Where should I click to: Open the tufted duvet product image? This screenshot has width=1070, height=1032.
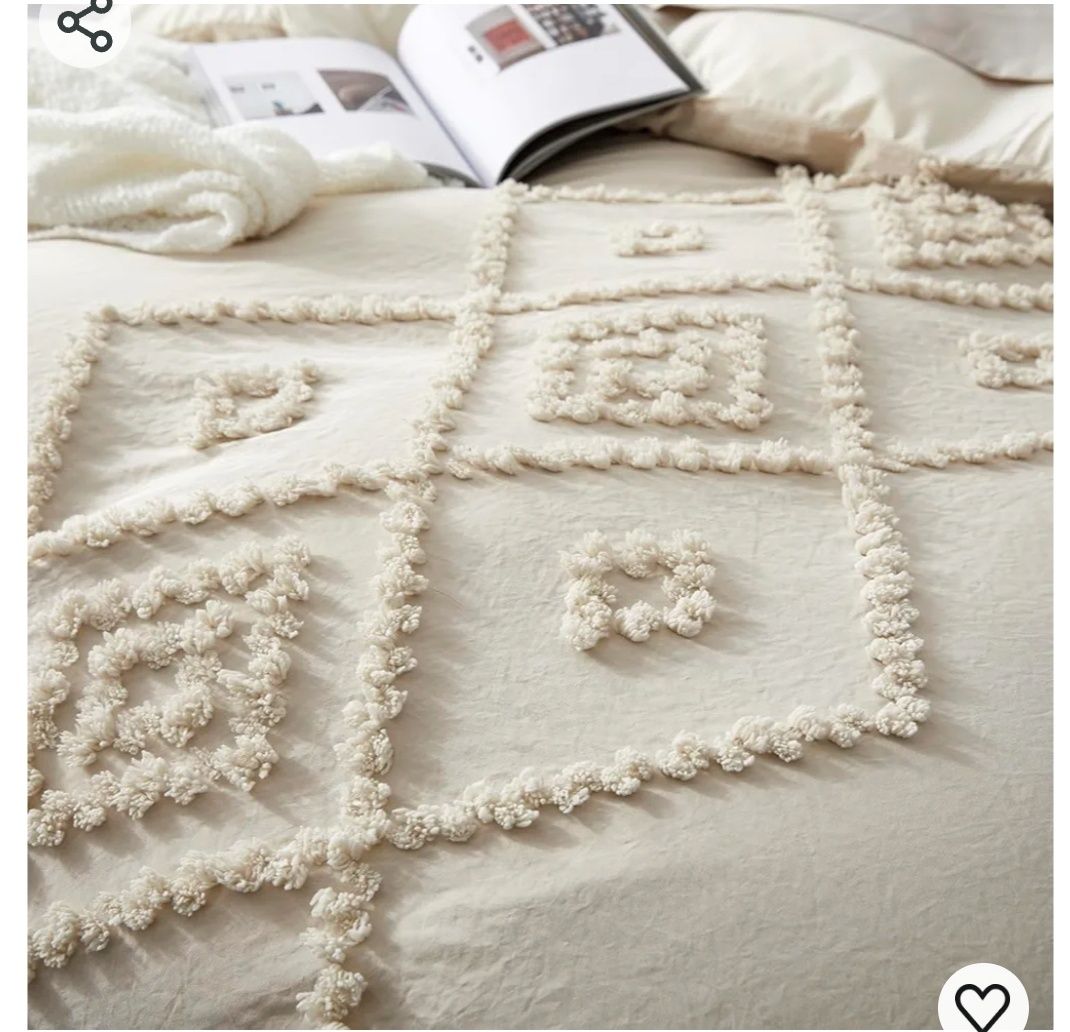[540, 560]
